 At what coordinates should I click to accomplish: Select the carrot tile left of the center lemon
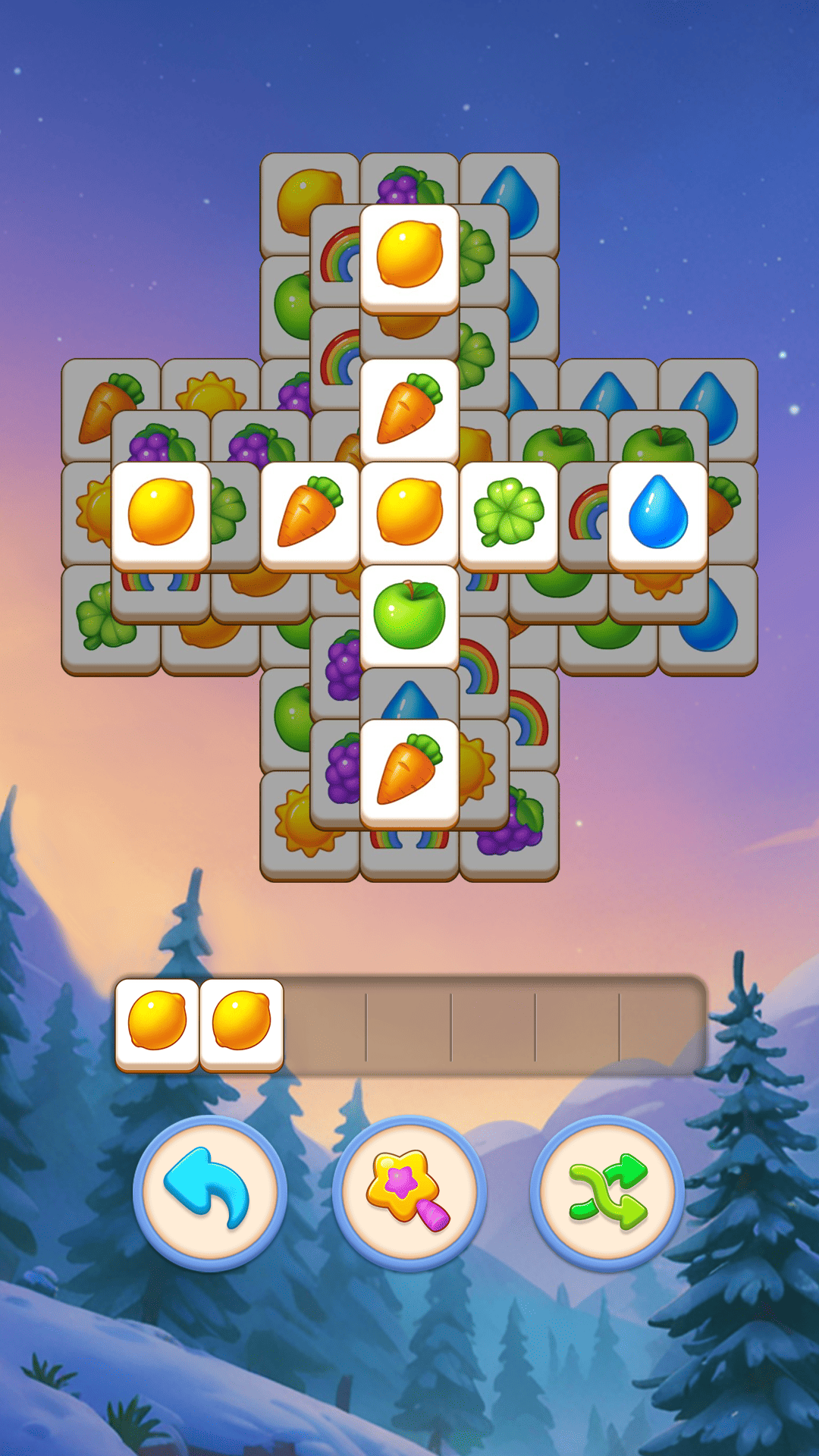(307, 512)
